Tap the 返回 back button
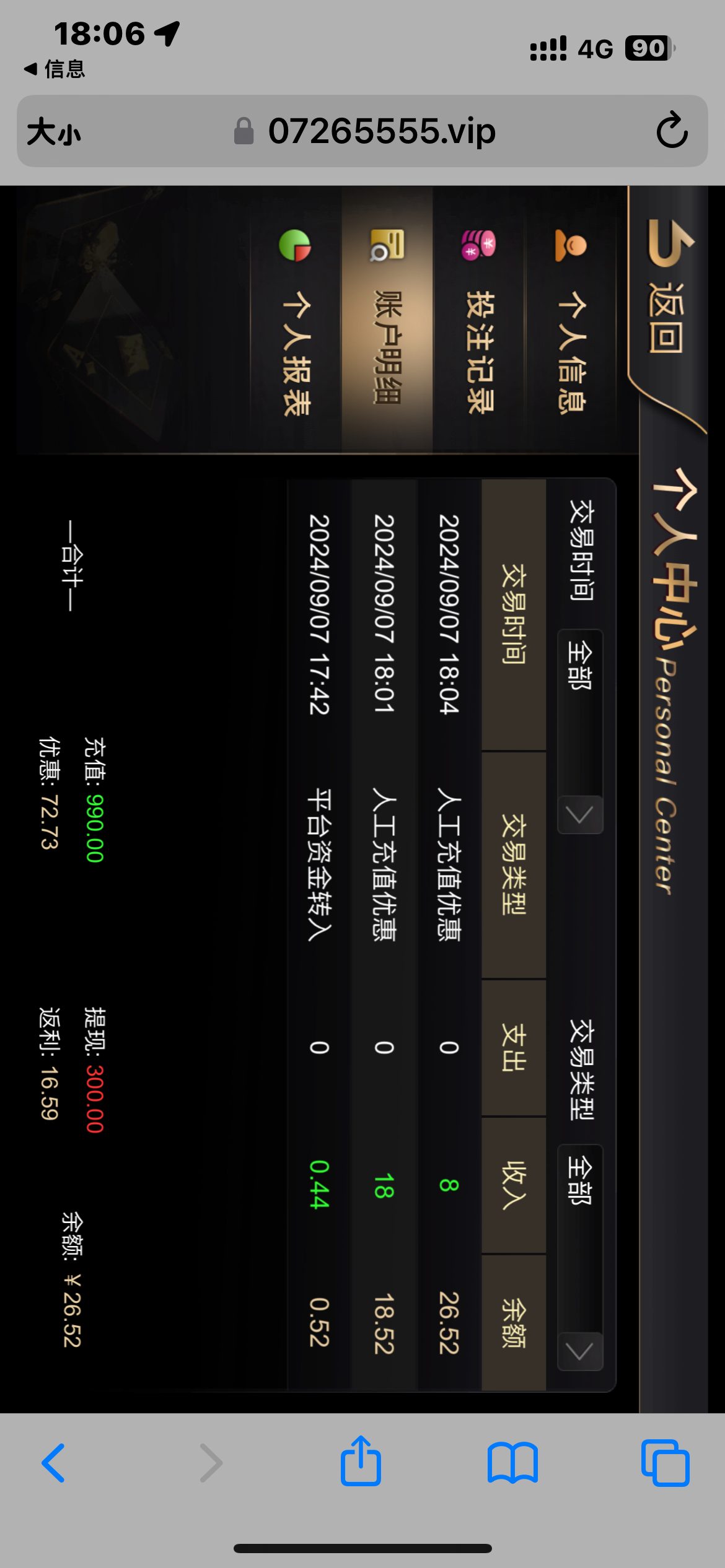The width and height of the screenshot is (725, 1568). [x=668, y=291]
